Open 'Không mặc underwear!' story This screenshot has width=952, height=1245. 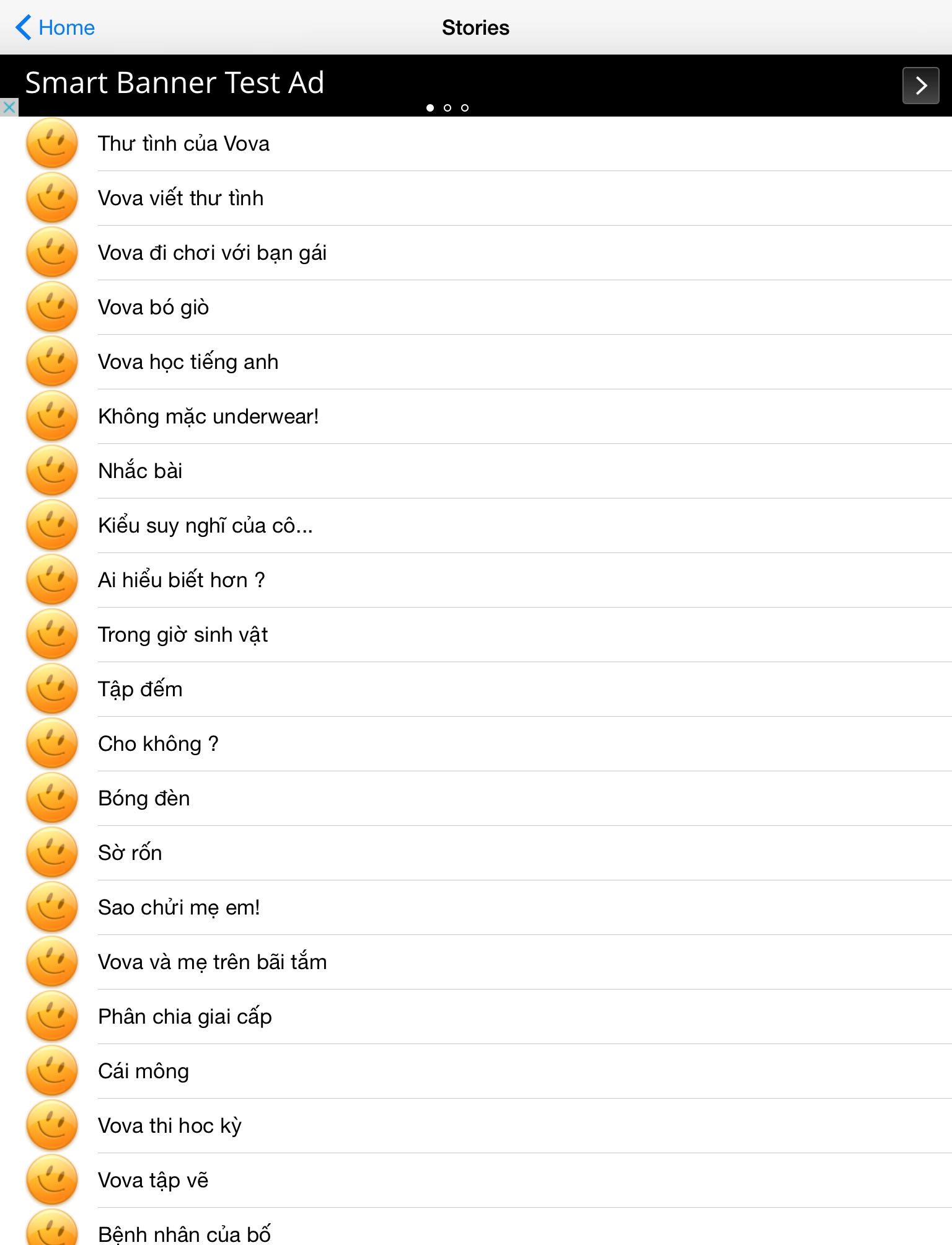coord(476,417)
